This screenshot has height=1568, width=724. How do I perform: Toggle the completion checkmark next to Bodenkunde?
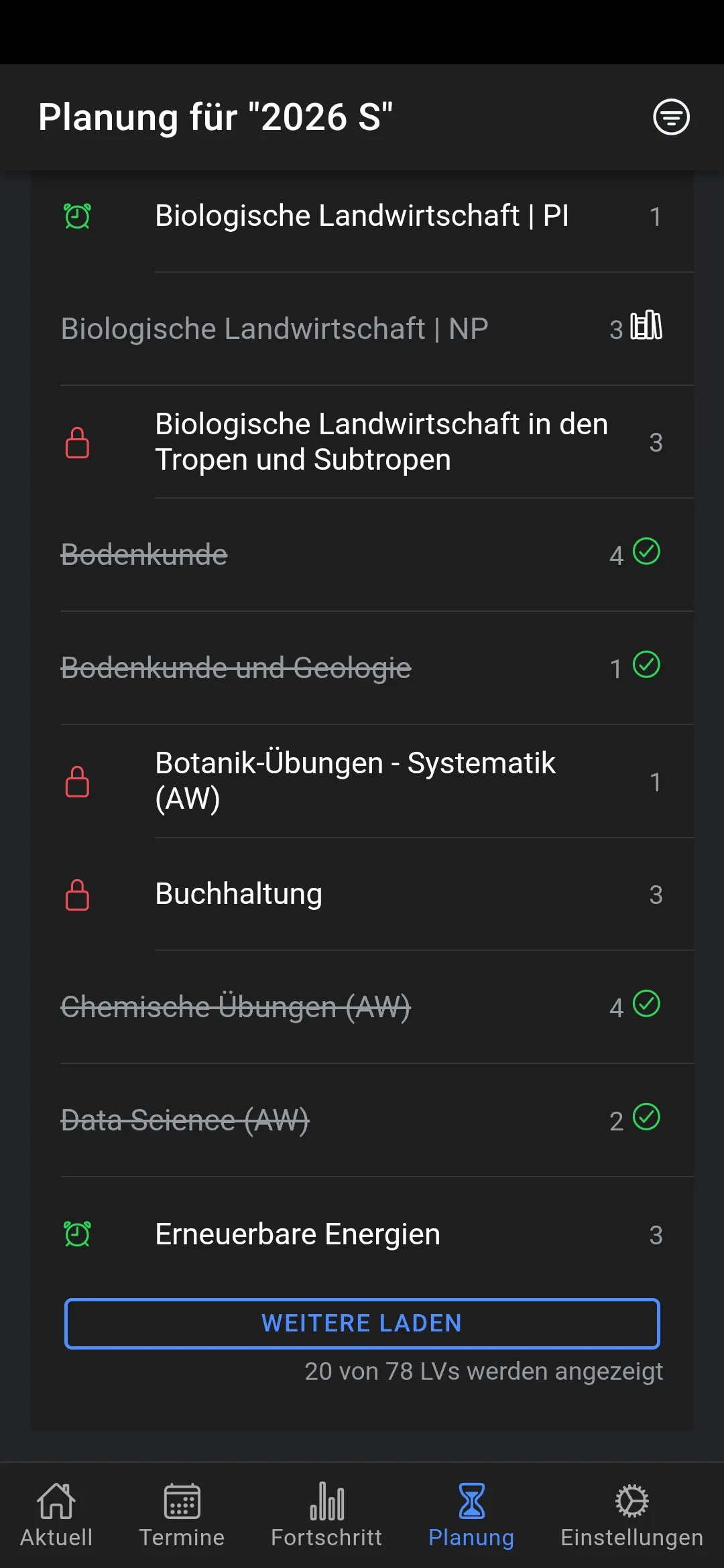coord(646,552)
